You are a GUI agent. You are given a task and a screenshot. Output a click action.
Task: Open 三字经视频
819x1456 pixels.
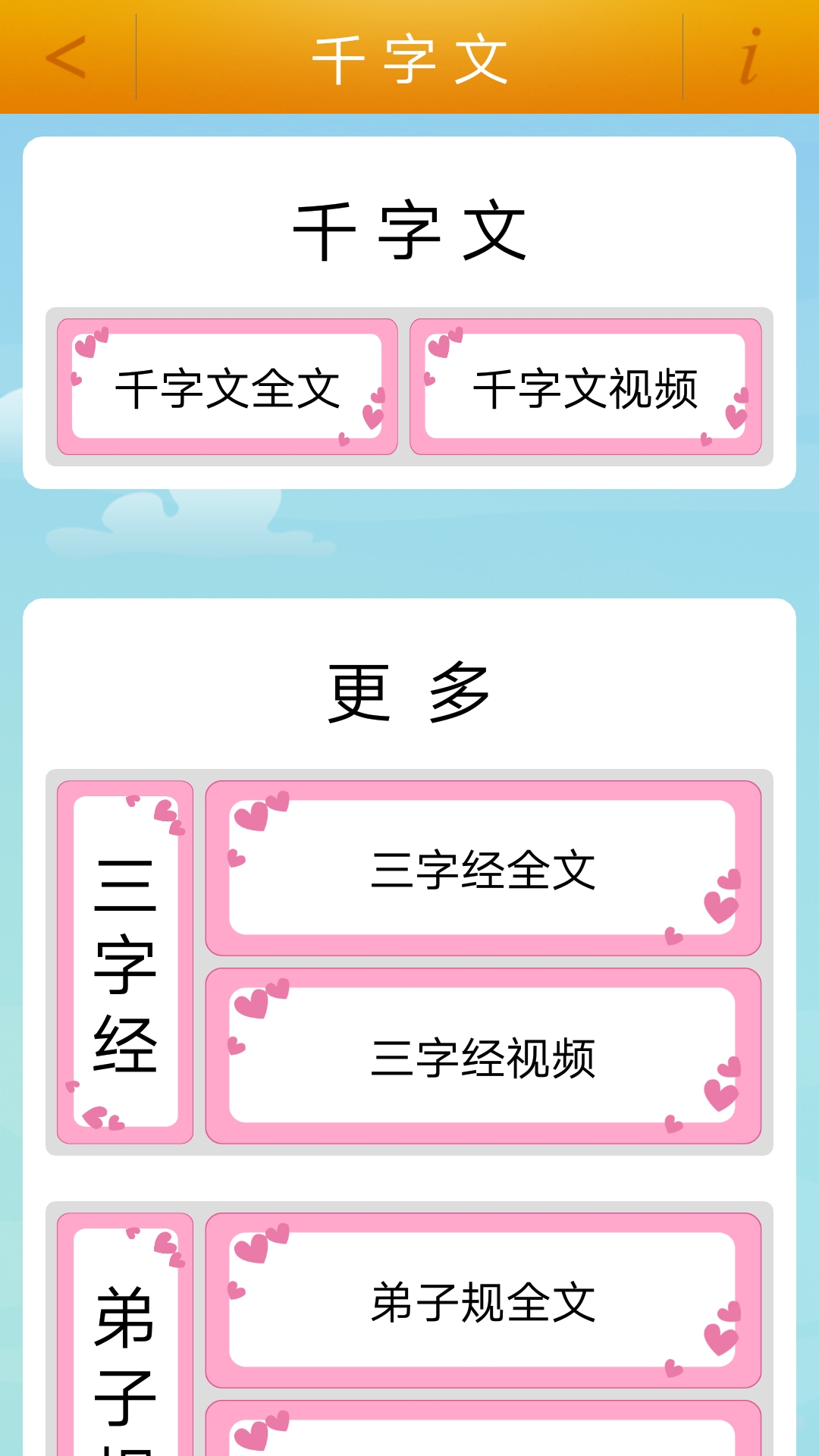(483, 1056)
